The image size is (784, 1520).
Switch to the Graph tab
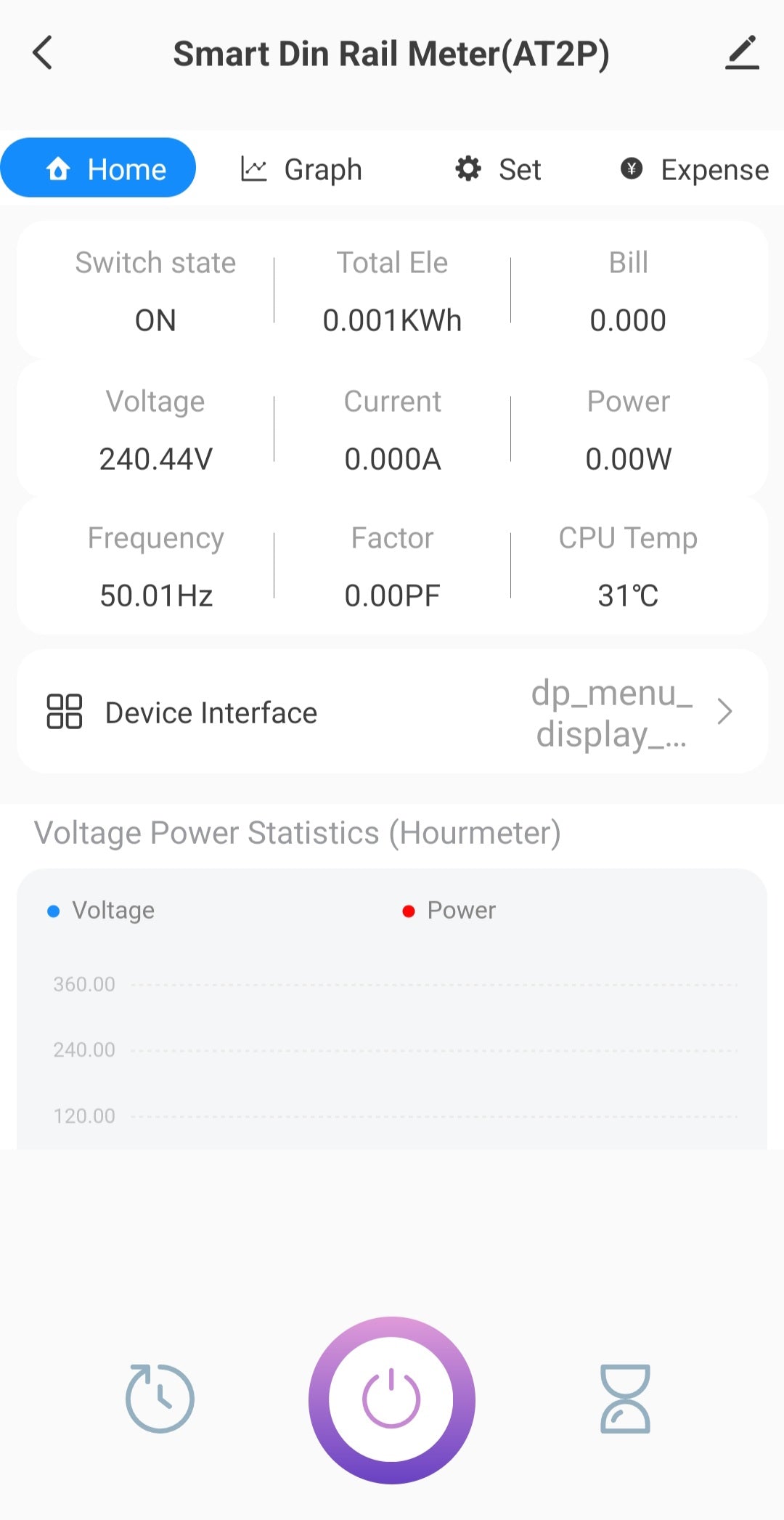tap(301, 169)
